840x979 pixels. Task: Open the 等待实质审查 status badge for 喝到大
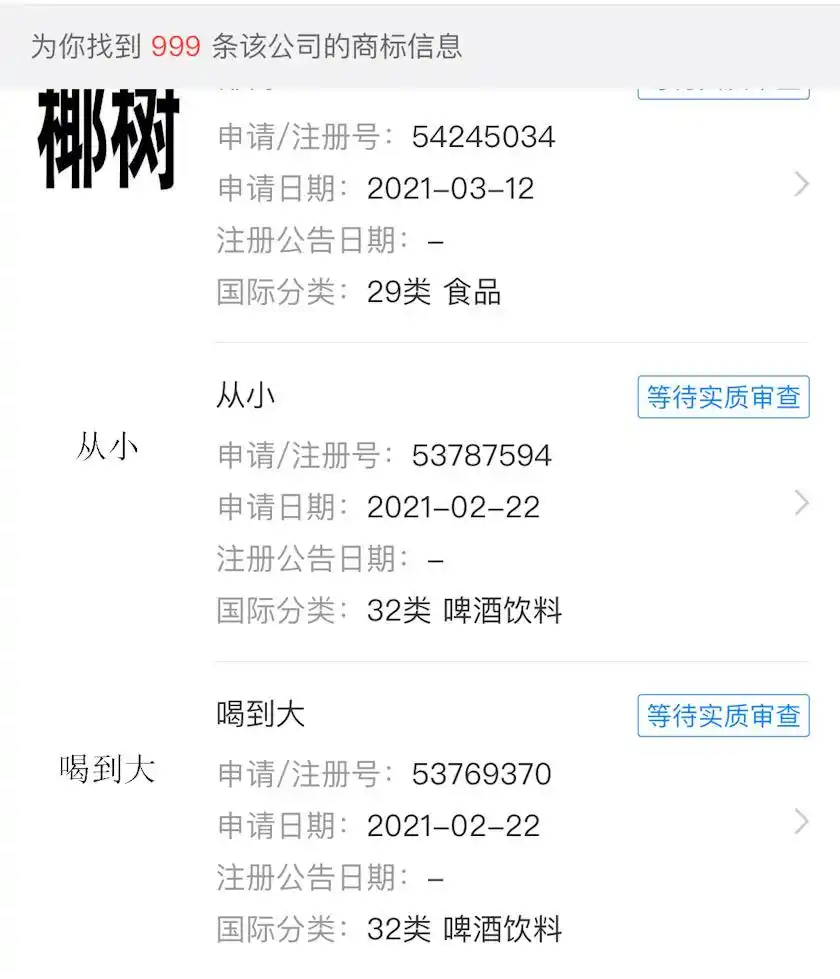724,716
